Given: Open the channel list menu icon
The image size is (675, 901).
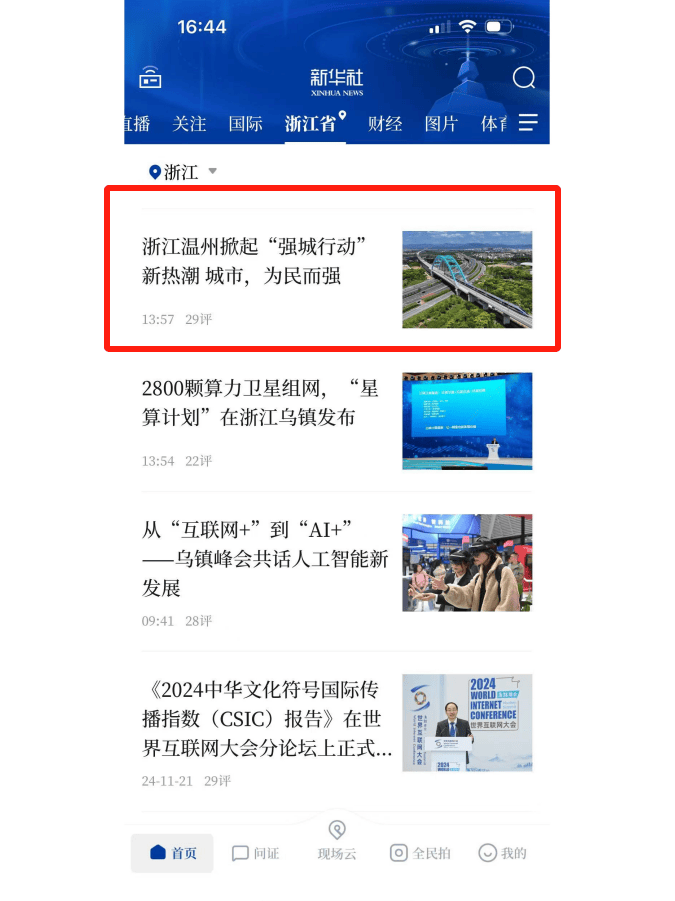Looking at the screenshot, I should pyautogui.click(x=528, y=123).
